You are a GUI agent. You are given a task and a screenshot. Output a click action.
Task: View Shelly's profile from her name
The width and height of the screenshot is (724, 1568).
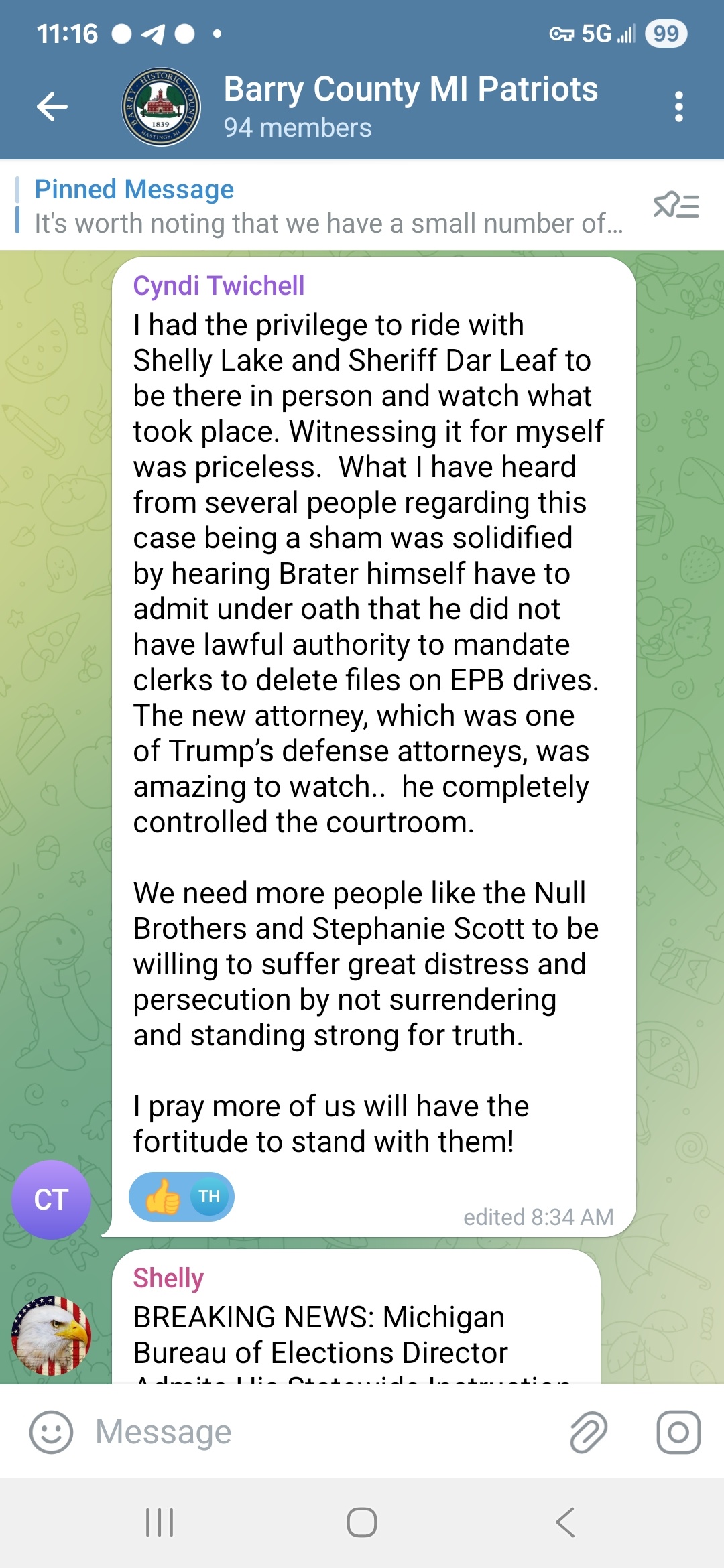(x=168, y=1278)
